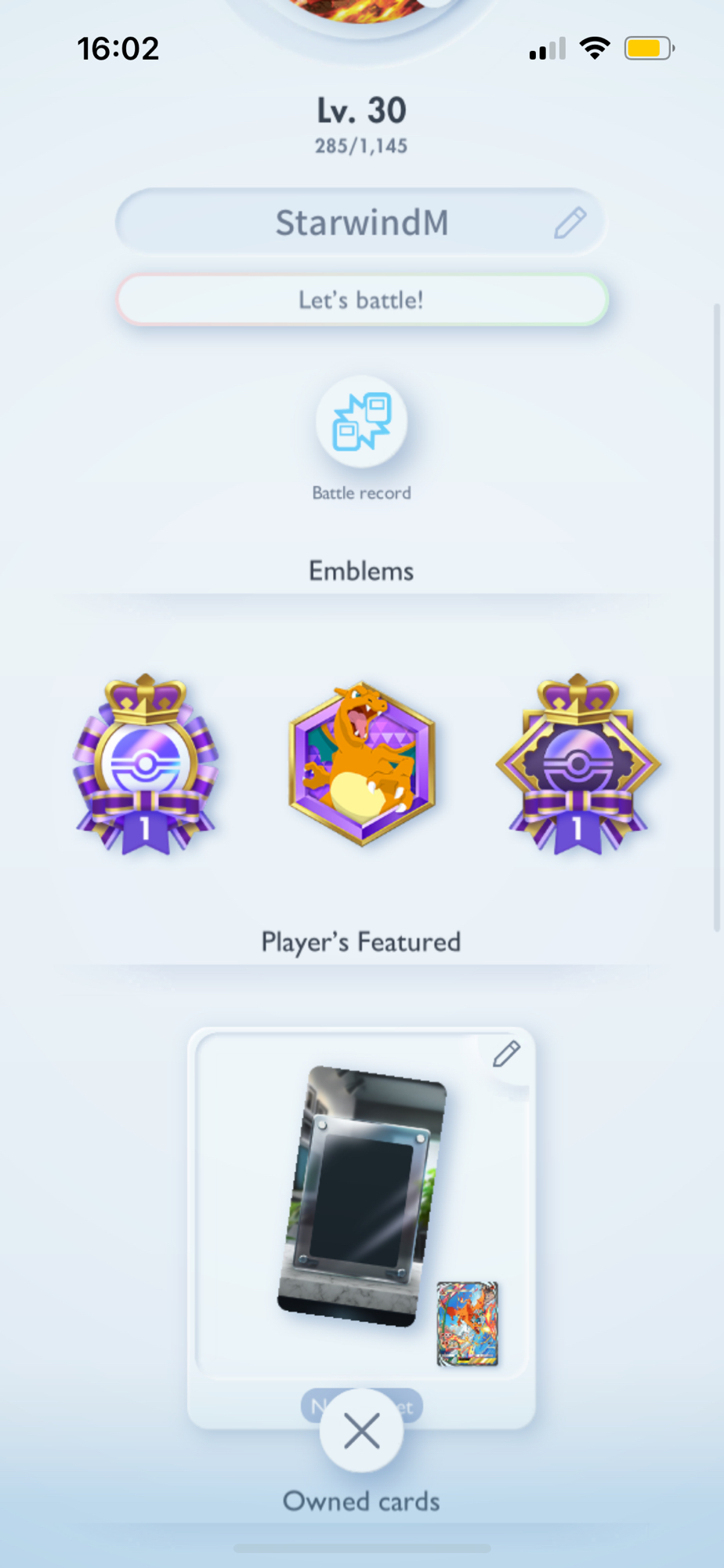Tap the Let's battle! status message
The width and height of the screenshot is (724, 1568).
362,299
